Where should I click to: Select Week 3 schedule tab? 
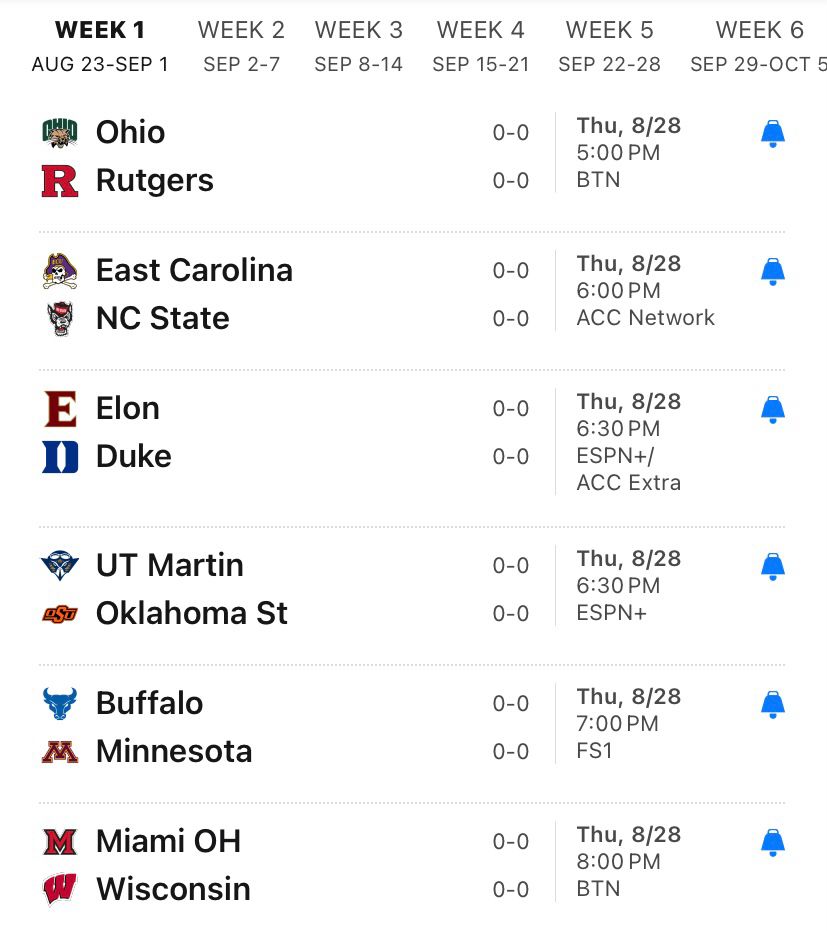pyautogui.click(x=358, y=46)
